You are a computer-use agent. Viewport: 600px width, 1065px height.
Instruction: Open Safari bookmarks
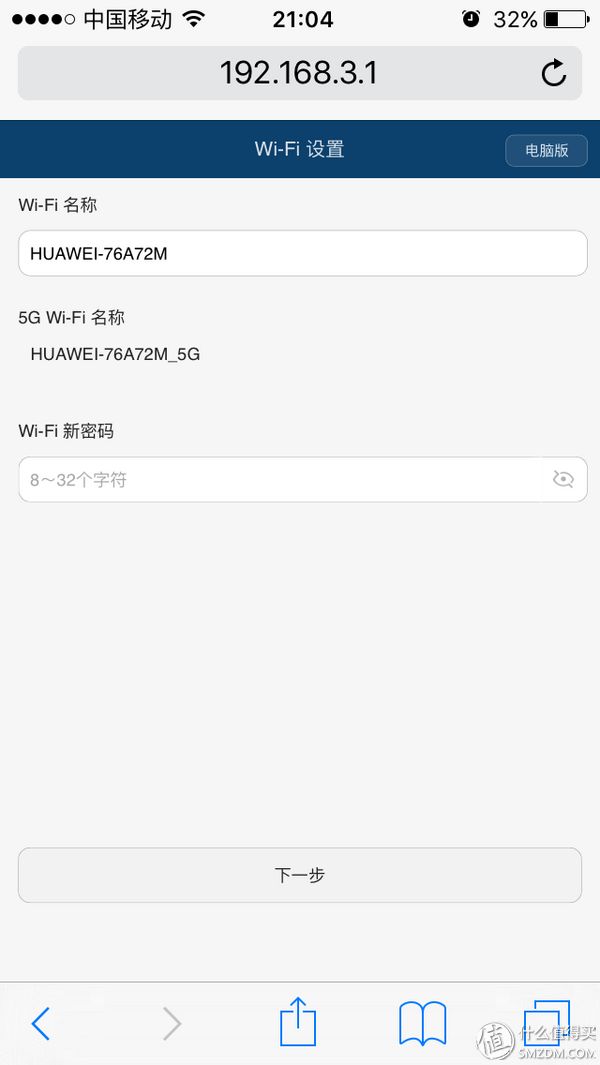coord(422,1023)
